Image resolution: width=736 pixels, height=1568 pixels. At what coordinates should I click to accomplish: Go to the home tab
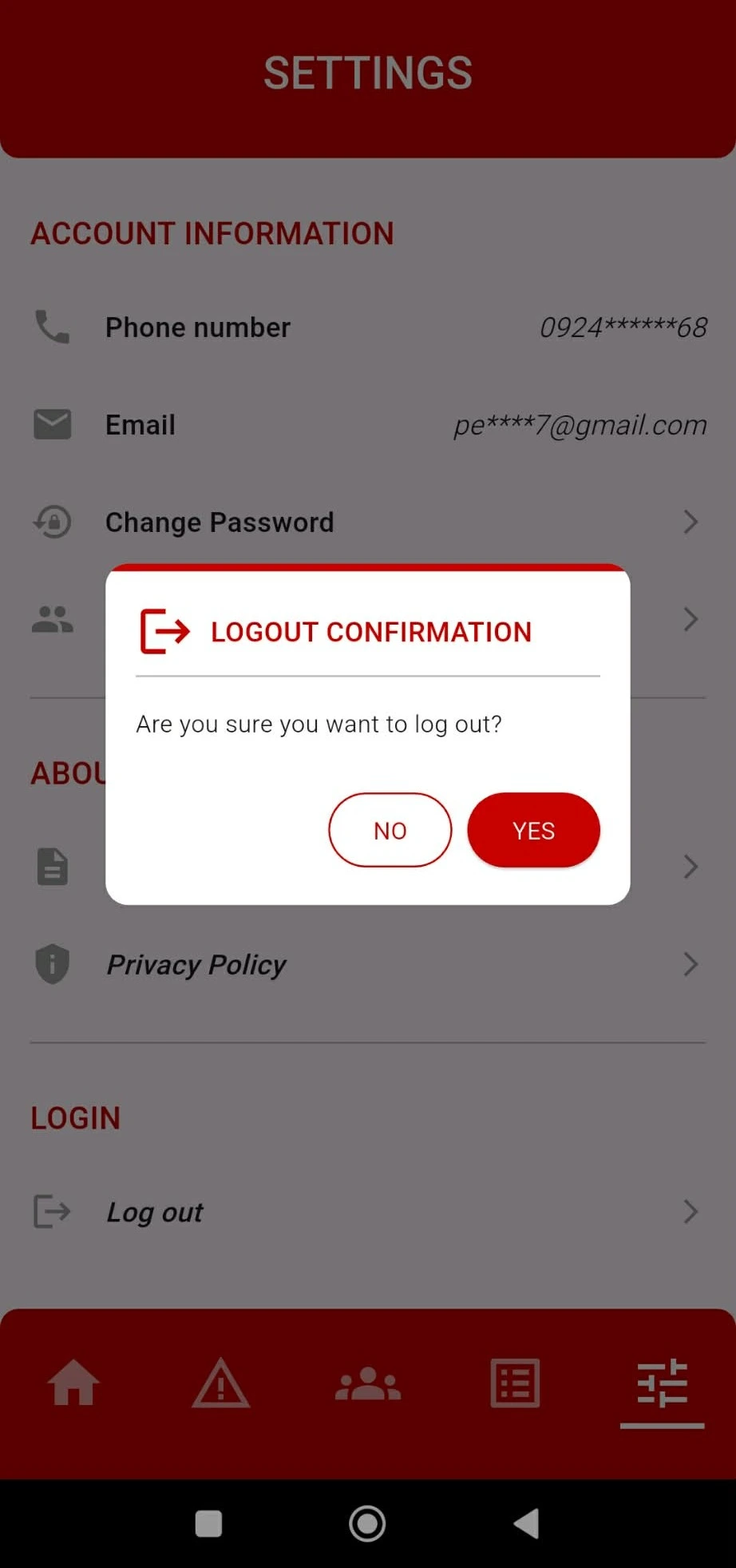pos(73,1383)
